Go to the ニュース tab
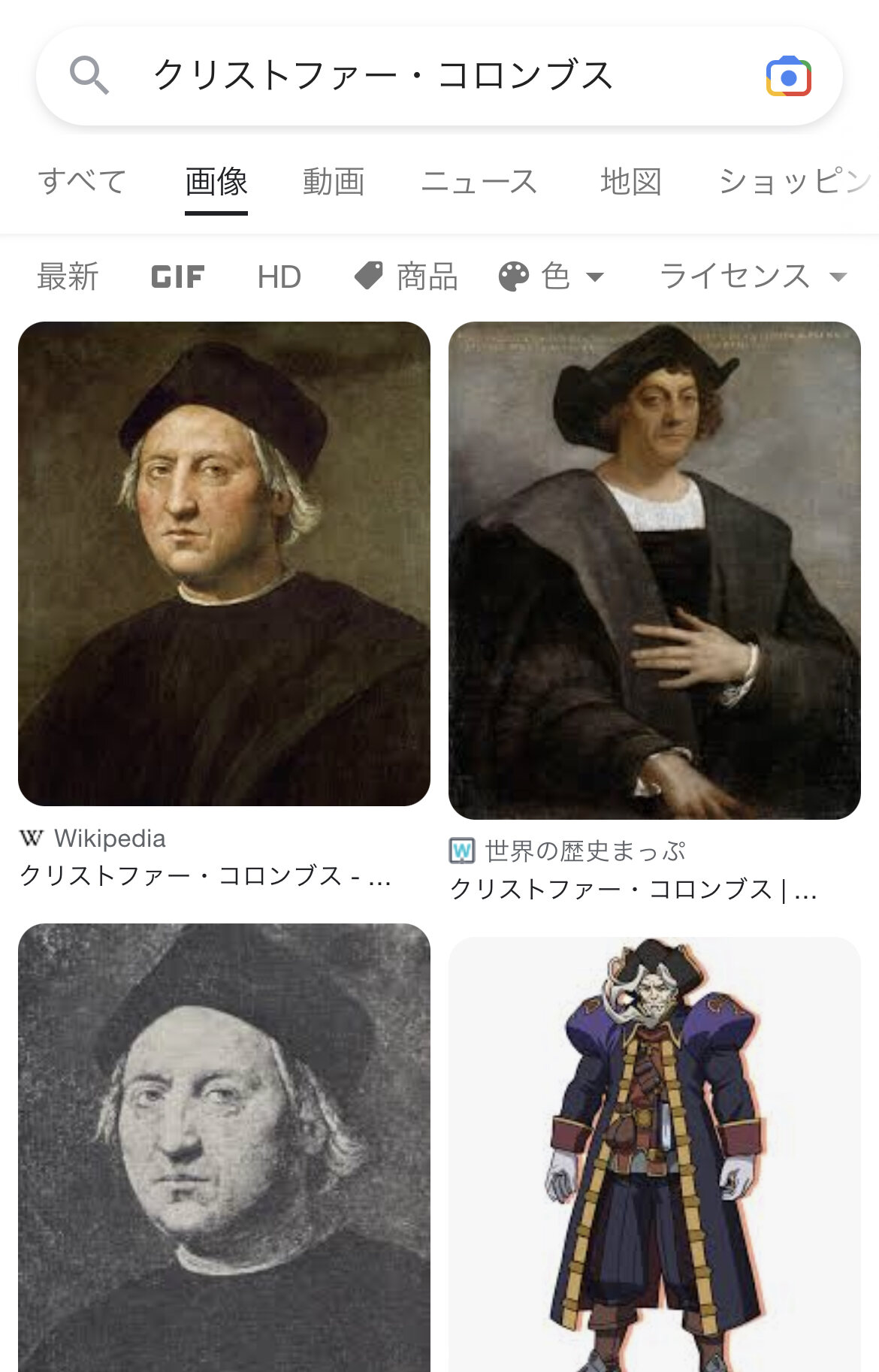The width and height of the screenshot is (879, 1372). click(x=479, y=182)
